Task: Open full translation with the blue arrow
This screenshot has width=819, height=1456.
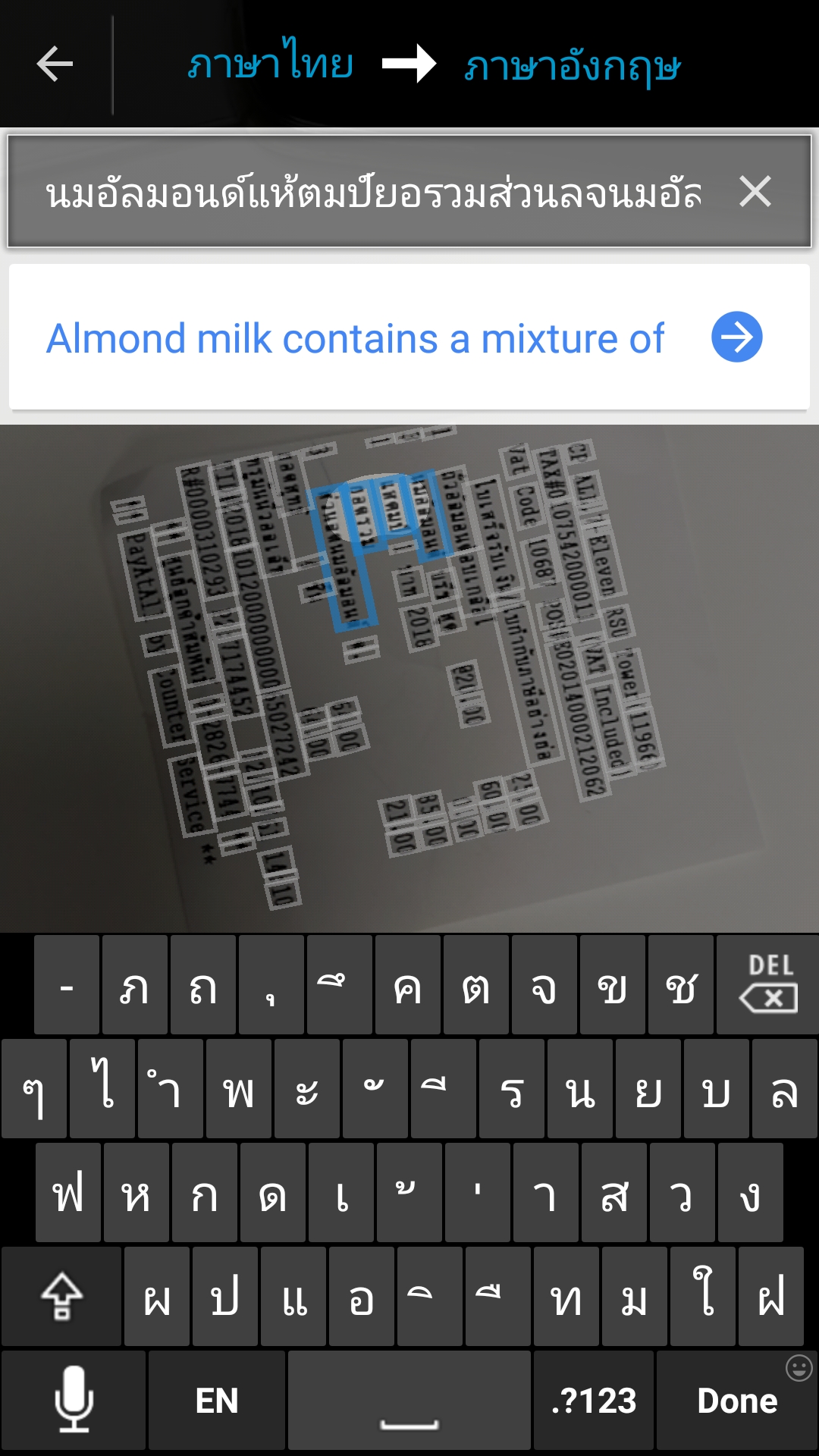Action: (x=736, y=337)
